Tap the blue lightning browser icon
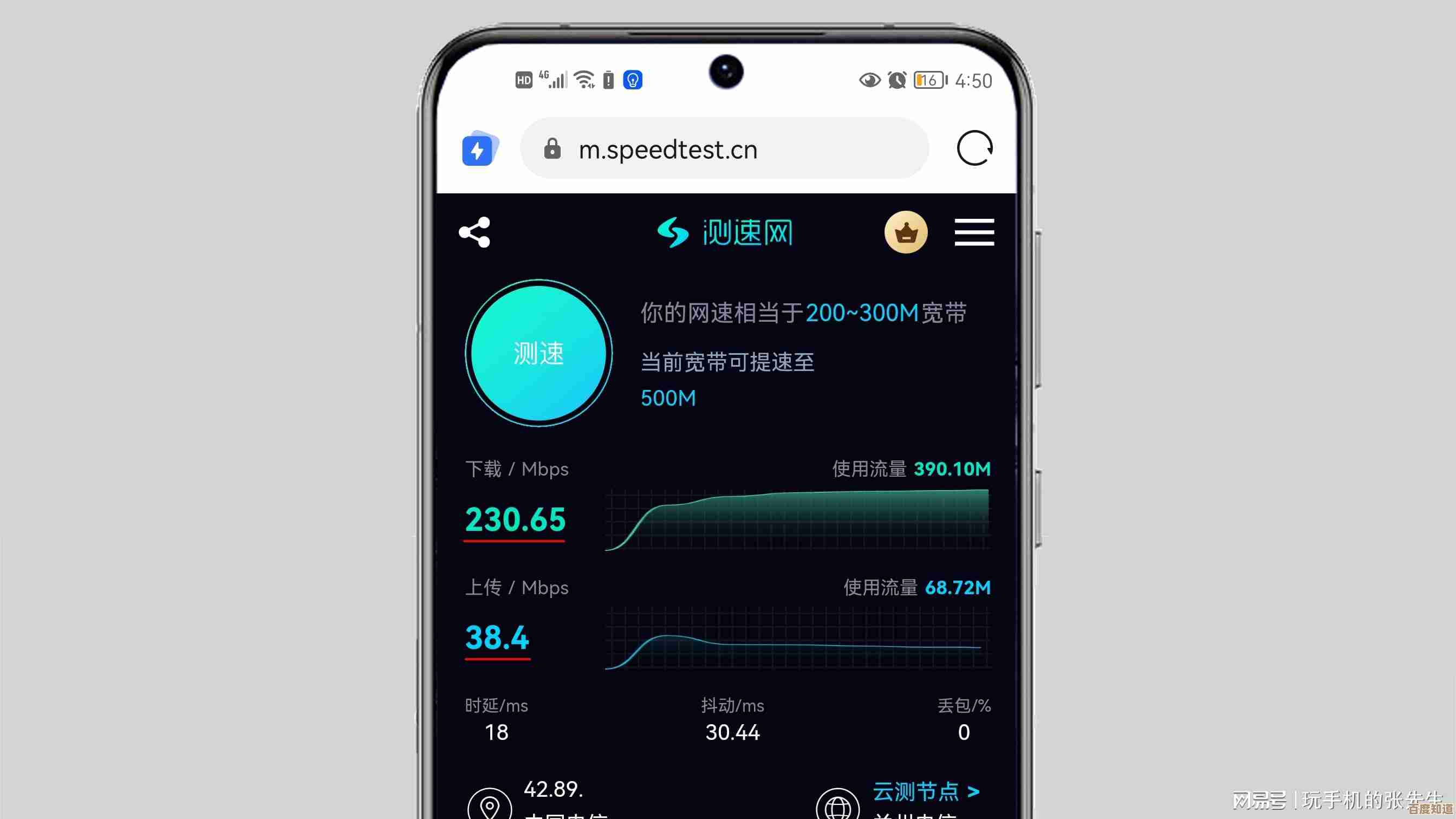 coord(479,149)
